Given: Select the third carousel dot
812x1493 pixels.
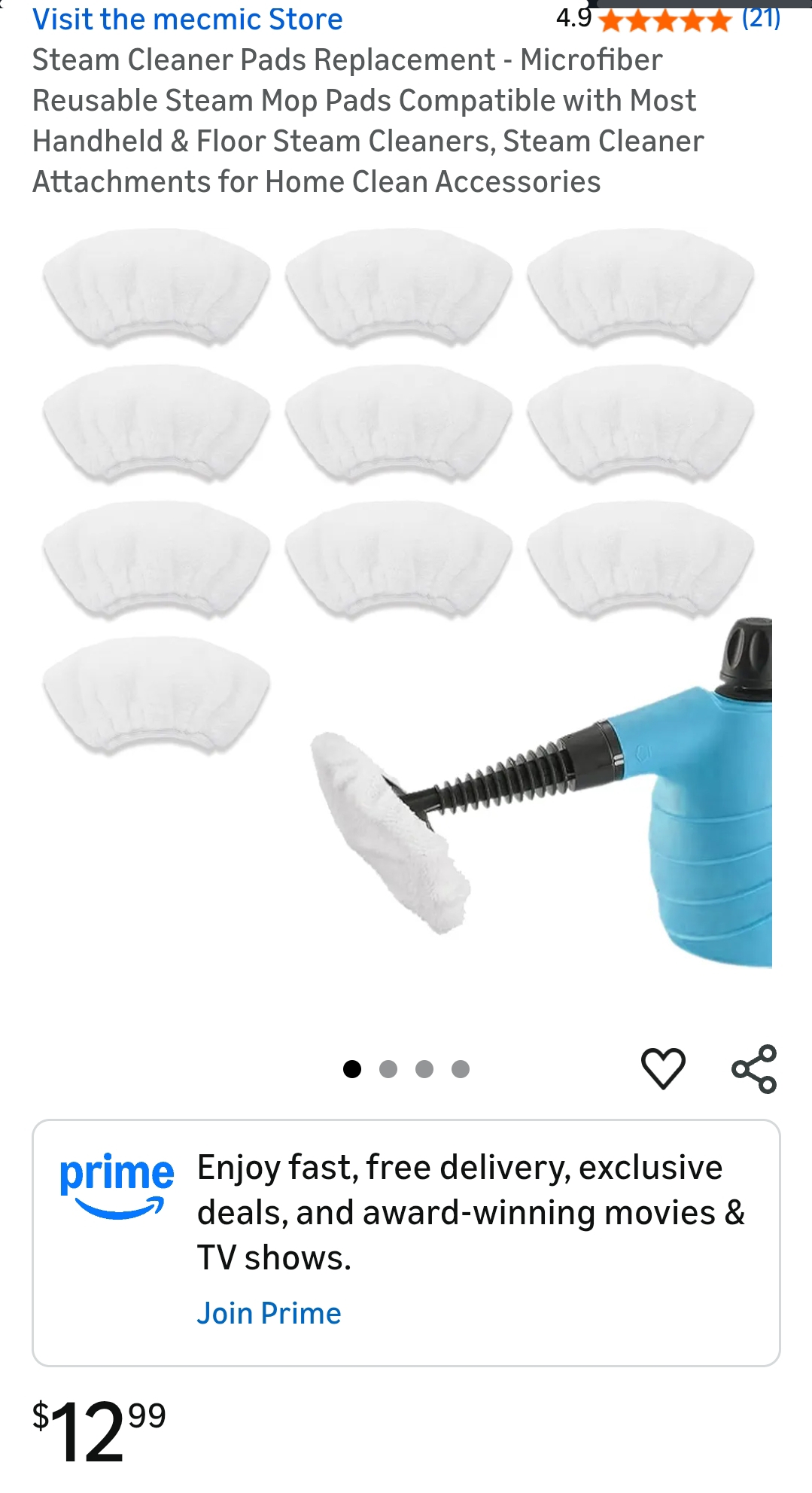Looking at the screenshot, I should point(425,1068).
